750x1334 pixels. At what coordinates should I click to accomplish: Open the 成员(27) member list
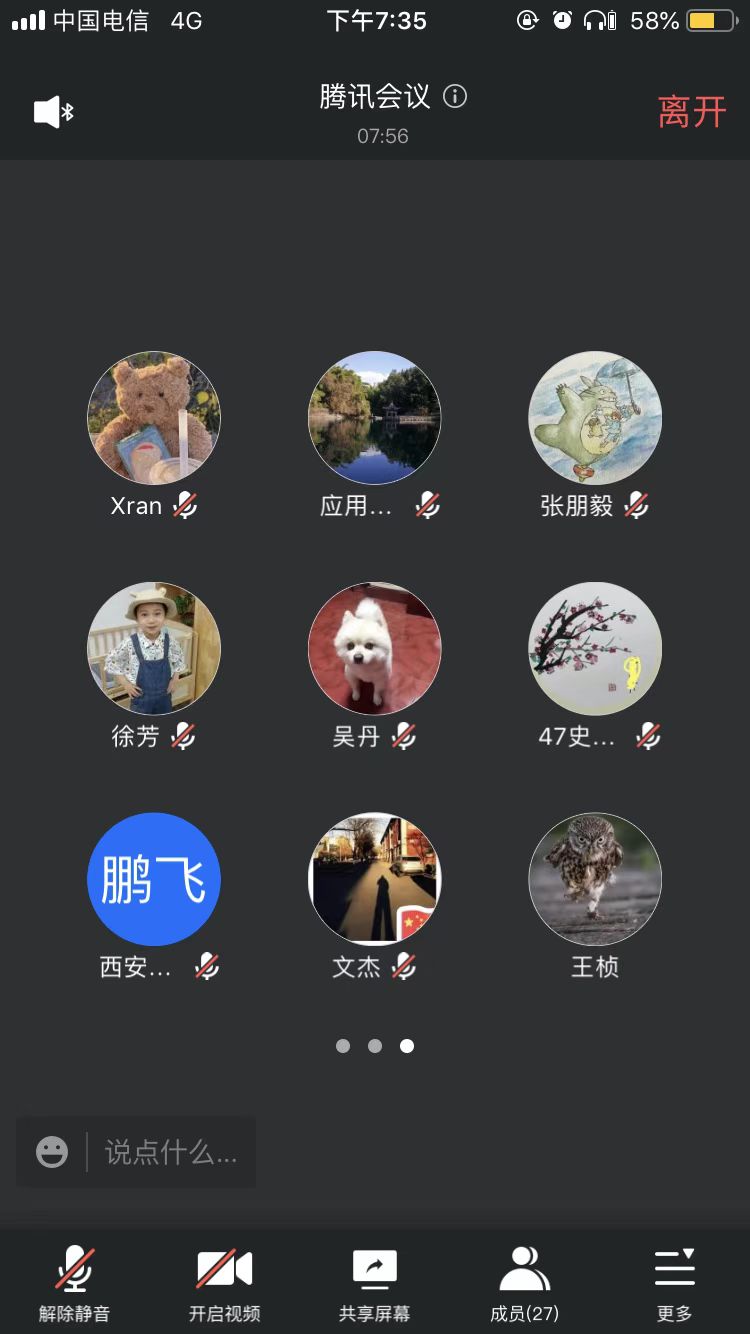pos(524,1284)
